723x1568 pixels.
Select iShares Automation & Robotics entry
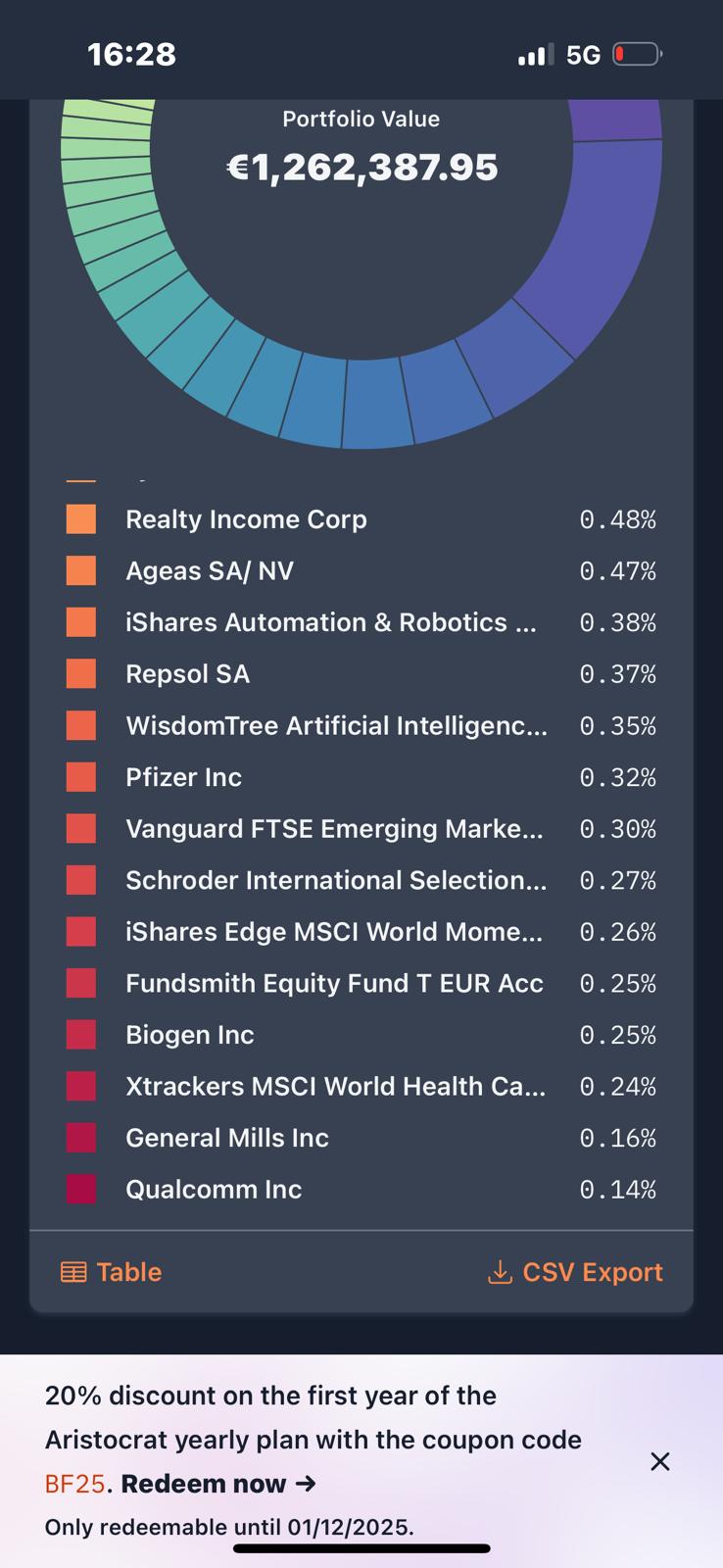[x=330, y=622]
